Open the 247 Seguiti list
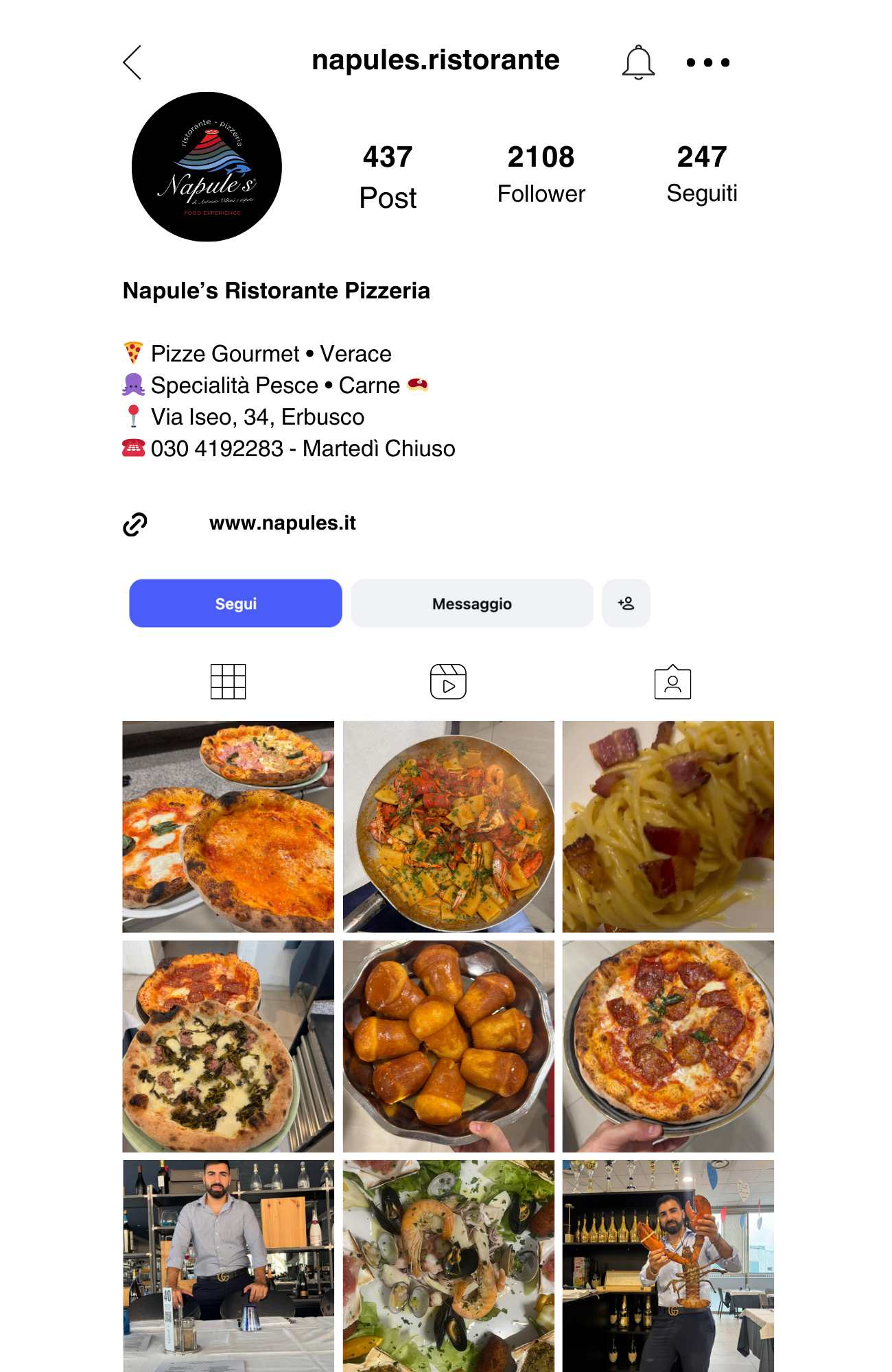Image resolution: width=892 pixels, height=1372 pixels. 701,174
